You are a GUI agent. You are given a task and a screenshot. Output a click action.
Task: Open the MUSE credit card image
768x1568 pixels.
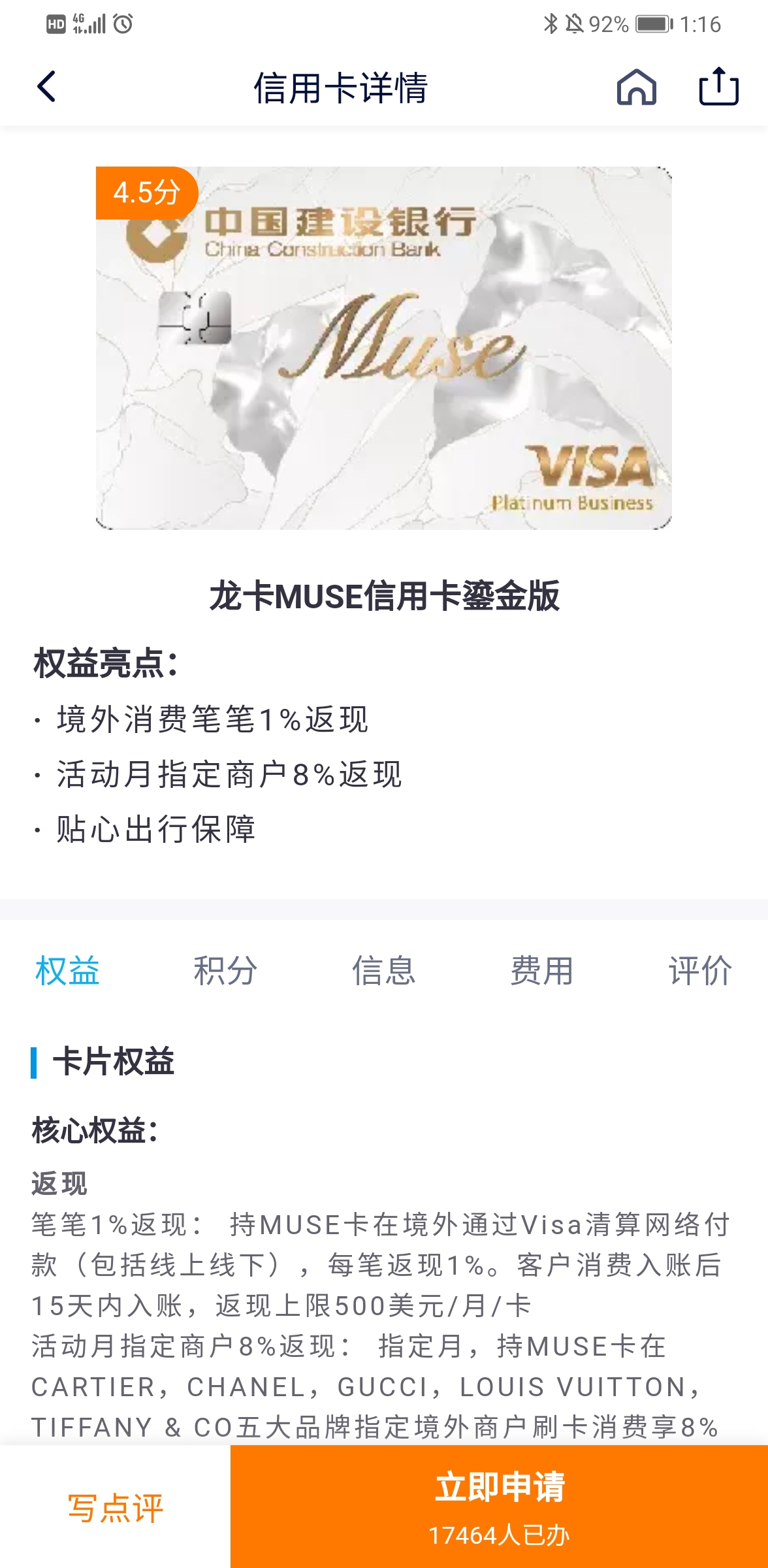[384, 348]
